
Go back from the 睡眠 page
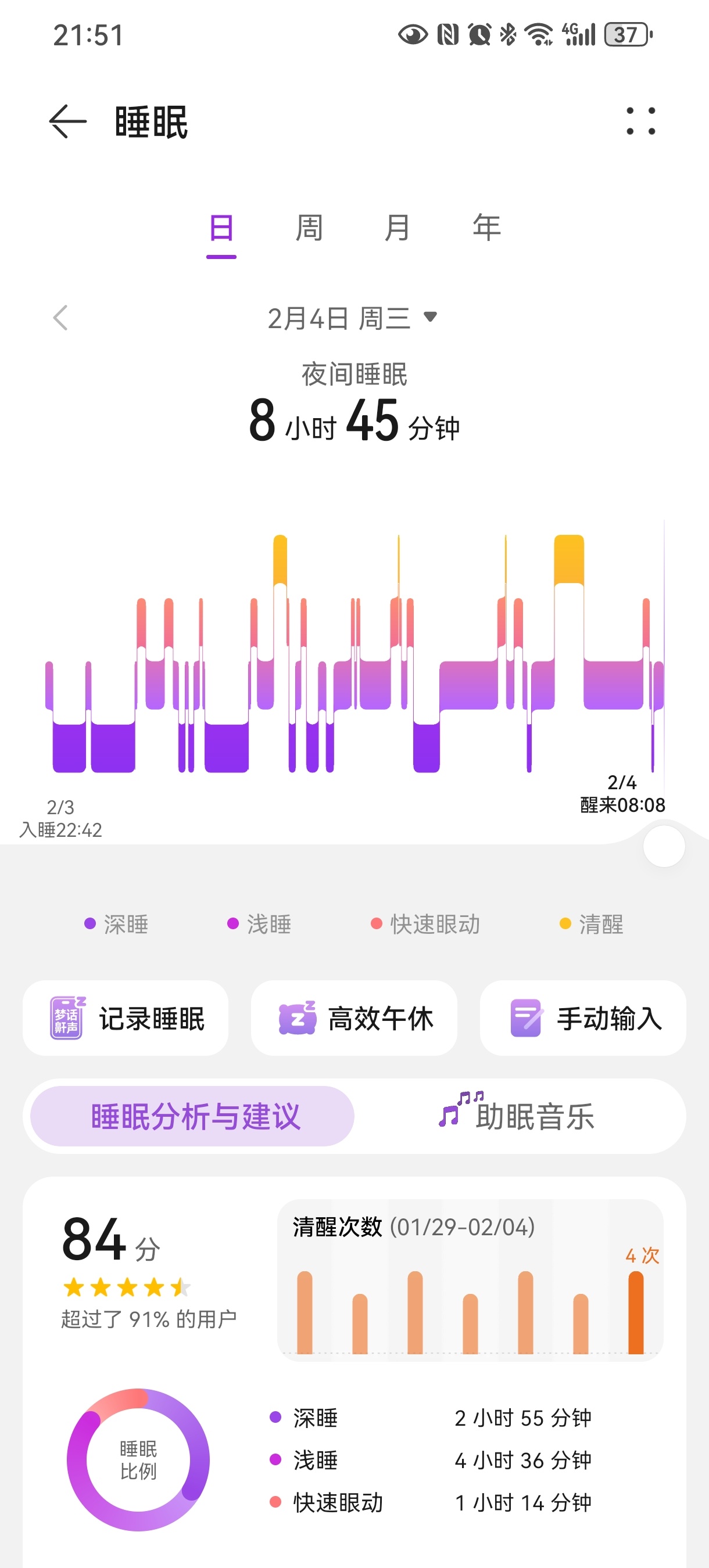point(67,122)
